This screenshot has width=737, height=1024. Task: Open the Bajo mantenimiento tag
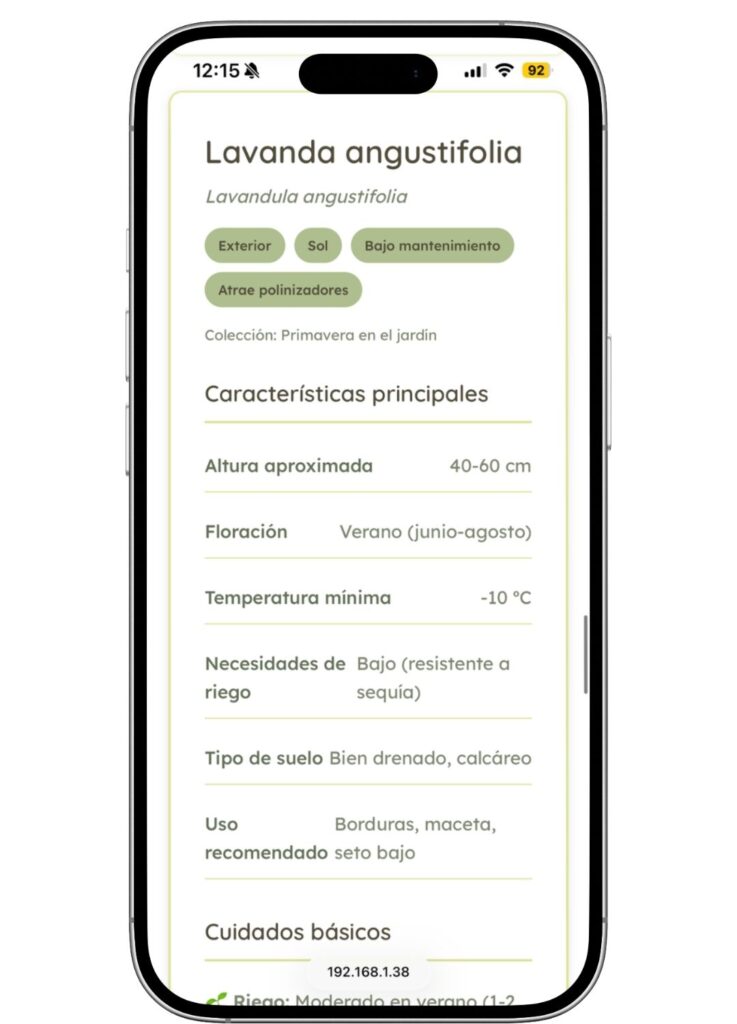pos(432,245)
